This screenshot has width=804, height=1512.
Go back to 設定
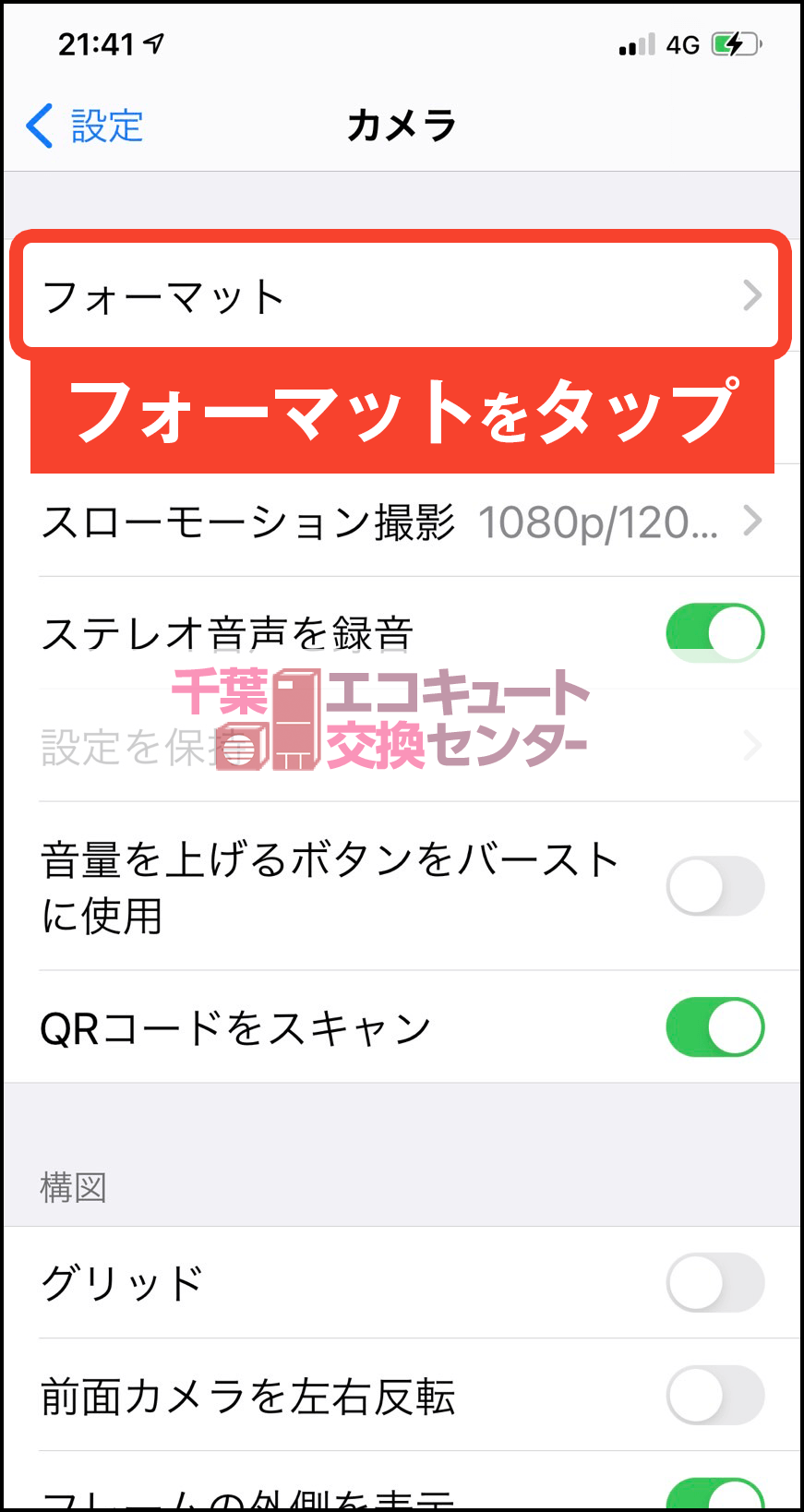coord(85,126)
